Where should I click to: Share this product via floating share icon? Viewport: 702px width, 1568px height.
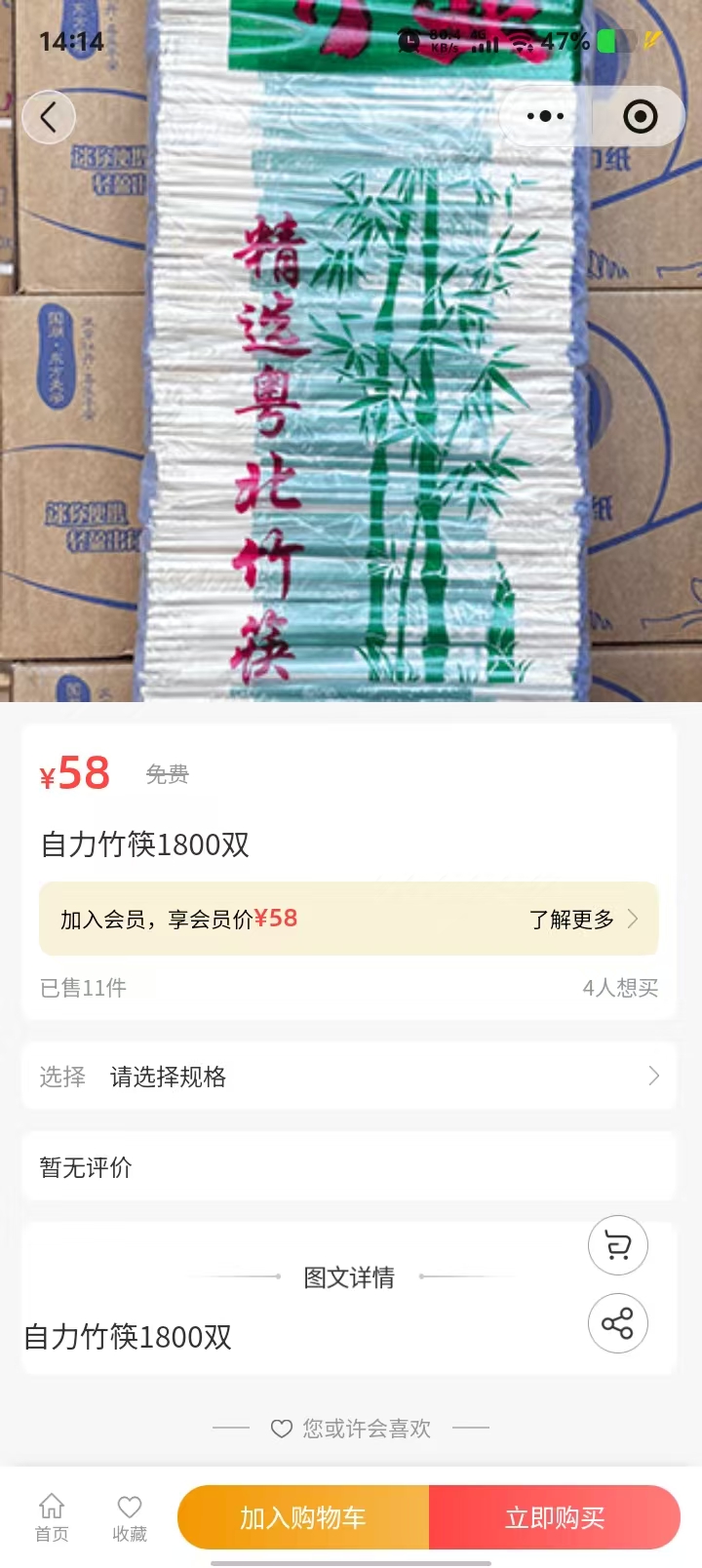click(617, 1323)
